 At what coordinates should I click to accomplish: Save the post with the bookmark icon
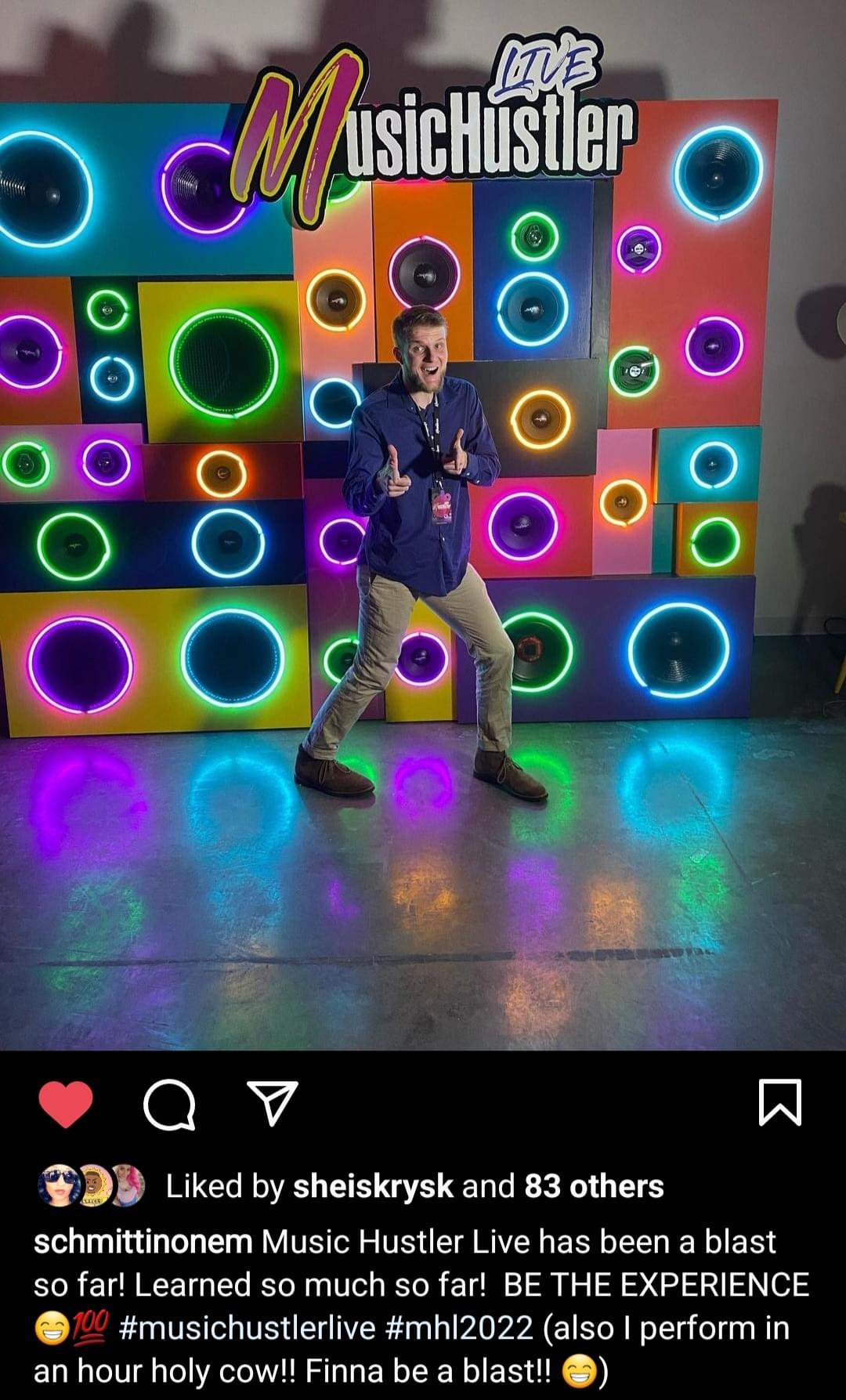point(780,1102)
